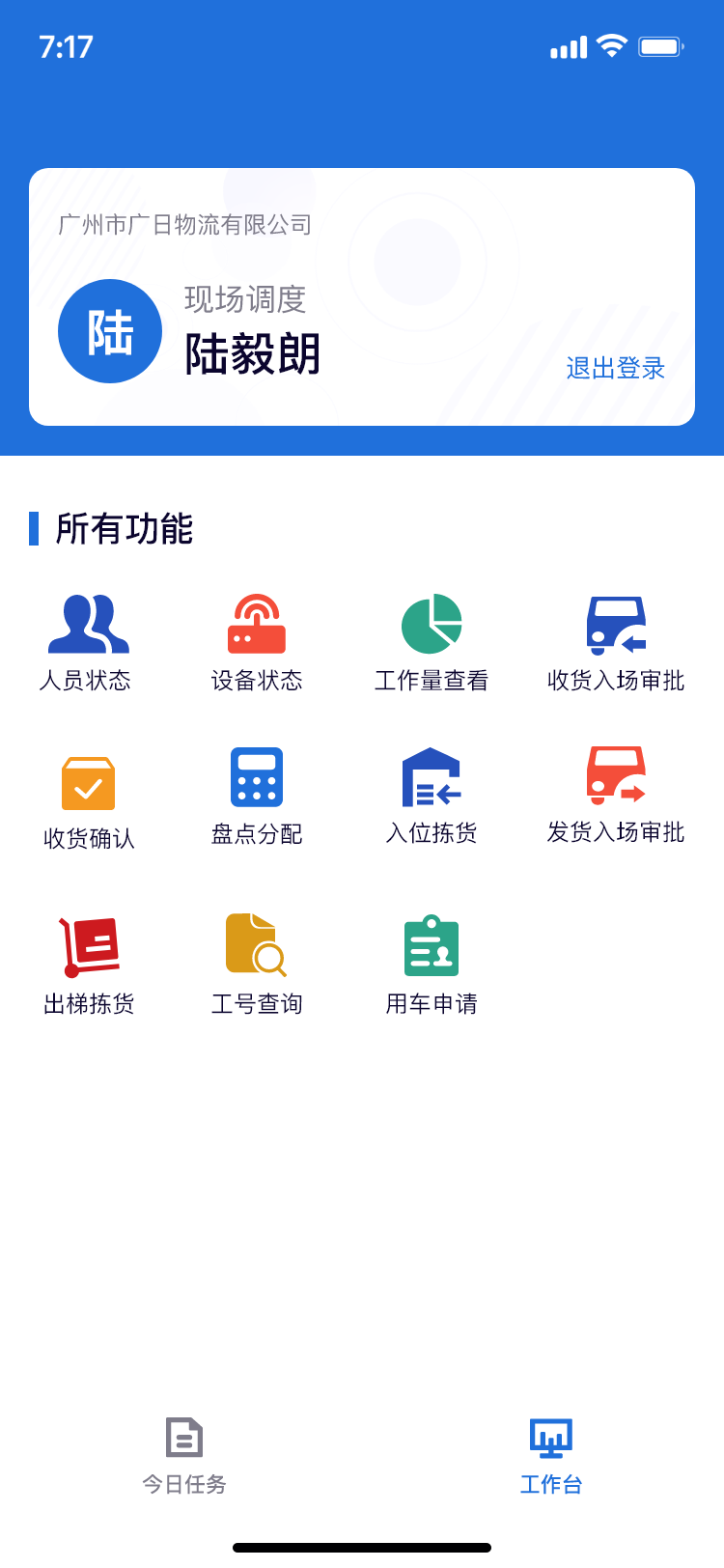Open 设备状态 device status

257,642
